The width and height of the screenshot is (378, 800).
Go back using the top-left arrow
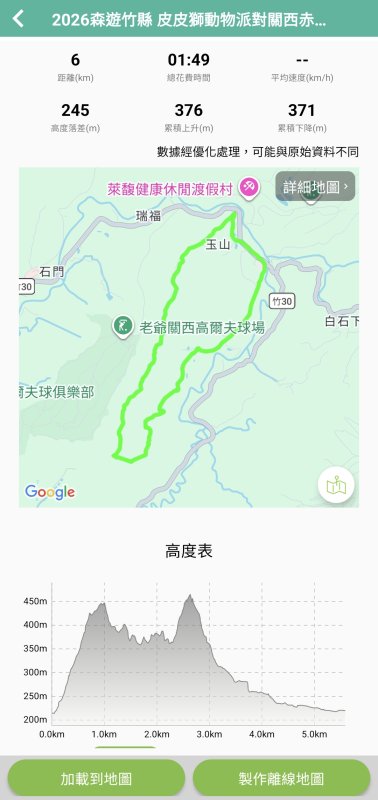[x=18, y=19]
